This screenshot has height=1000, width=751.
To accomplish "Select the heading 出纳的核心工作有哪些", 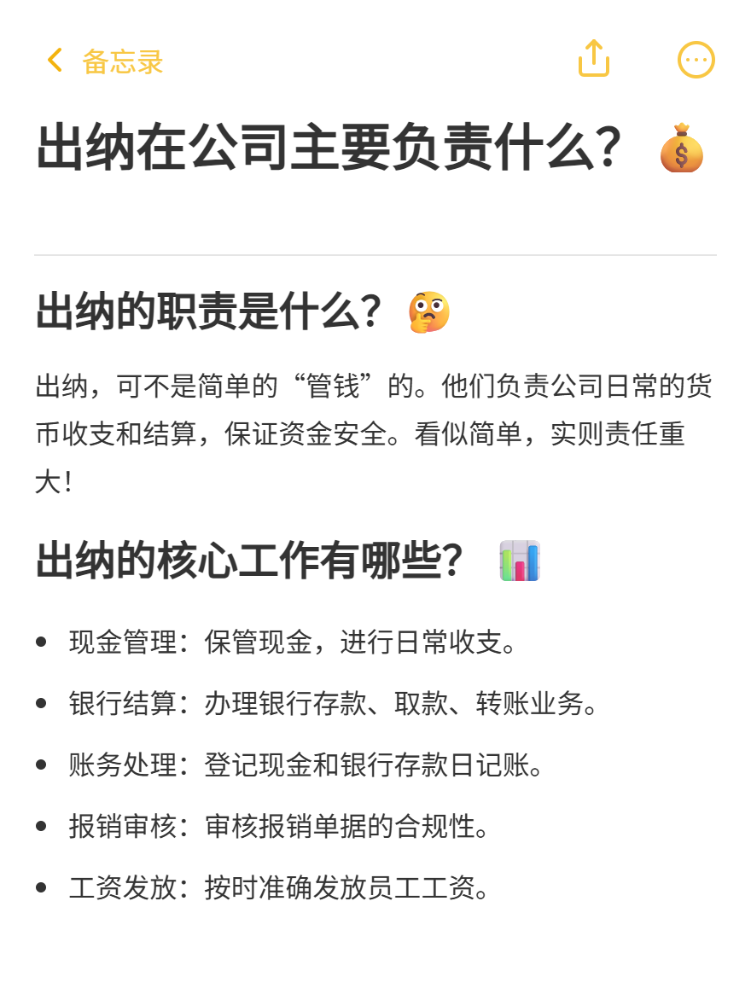I will point(250,560).
